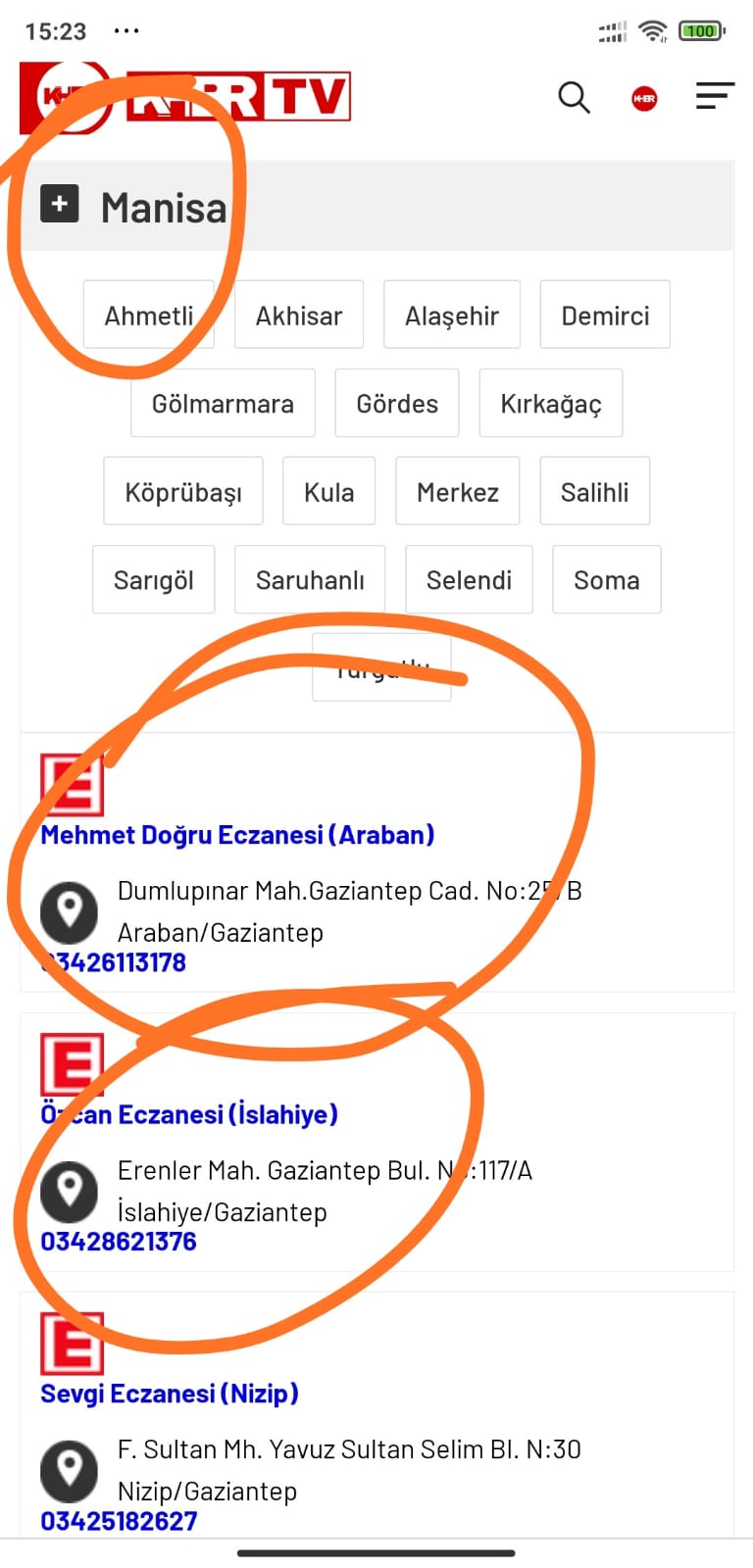Tap the red K-HBR round icon
Viewport: 753px width, 1568px height.
point(644,98)
